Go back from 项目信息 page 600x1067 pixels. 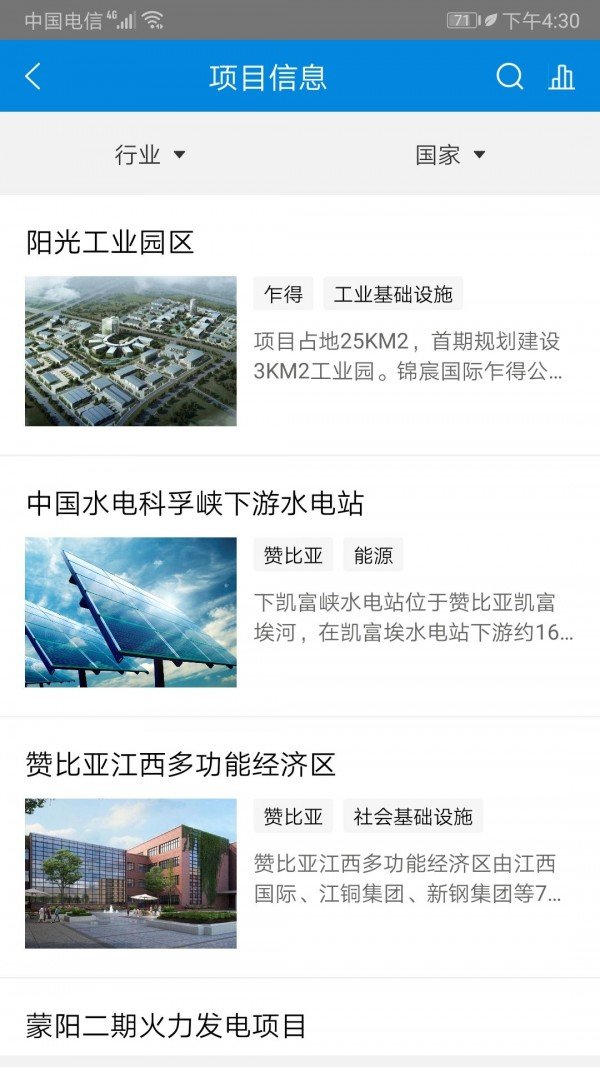pos(33,77)
